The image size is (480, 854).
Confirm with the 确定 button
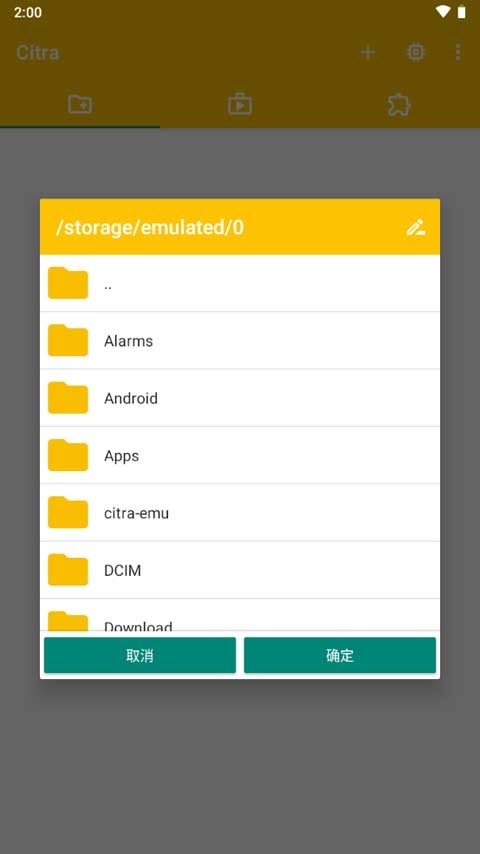point(340,655)
